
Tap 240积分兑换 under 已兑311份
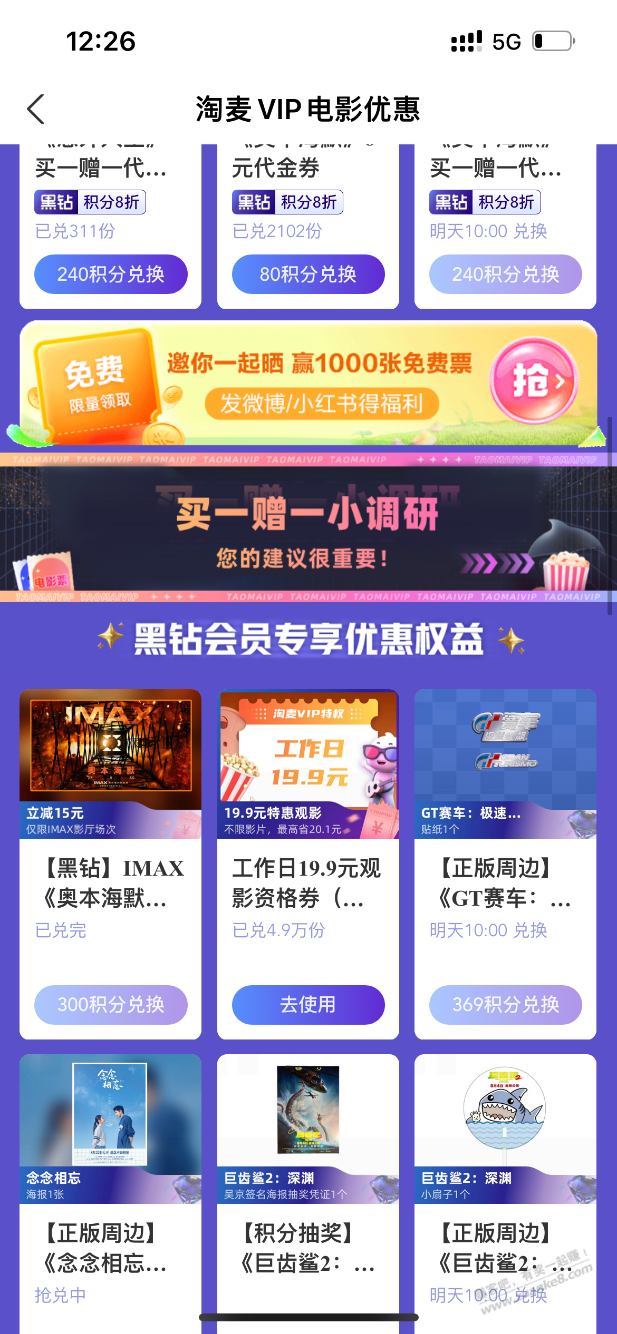tap(110, 274)
